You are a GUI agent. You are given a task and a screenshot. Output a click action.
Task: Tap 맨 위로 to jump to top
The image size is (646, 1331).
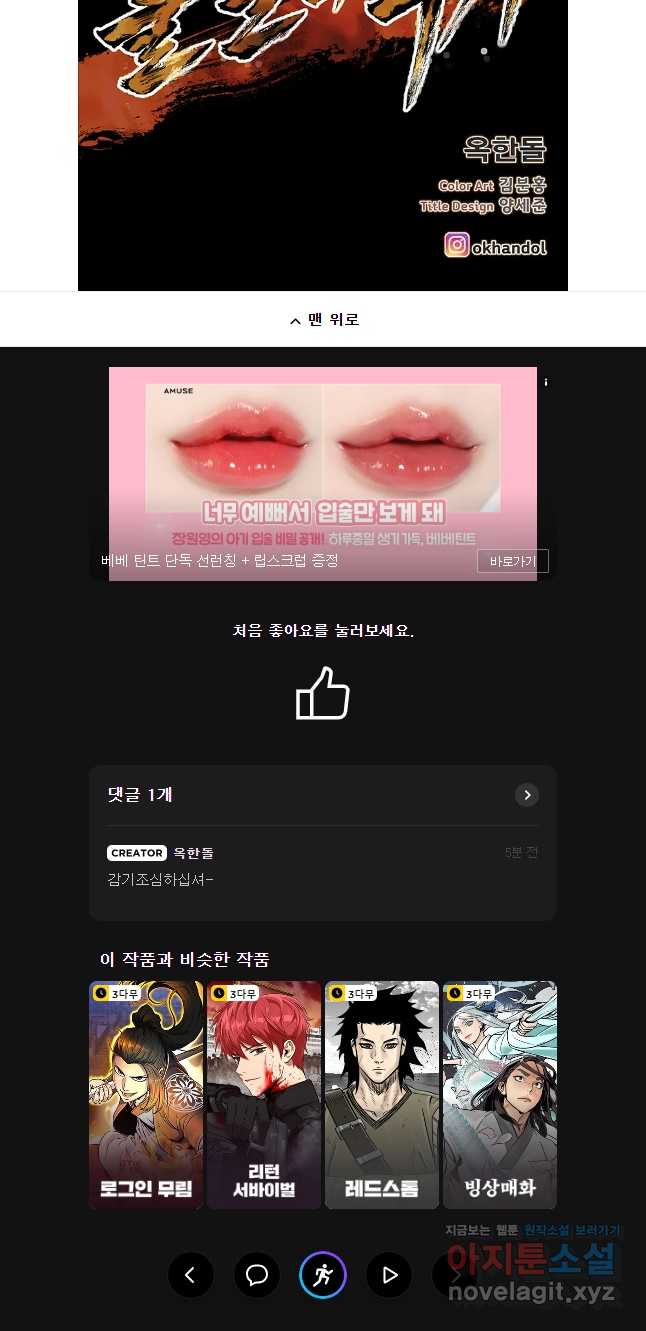coord(323,320)
